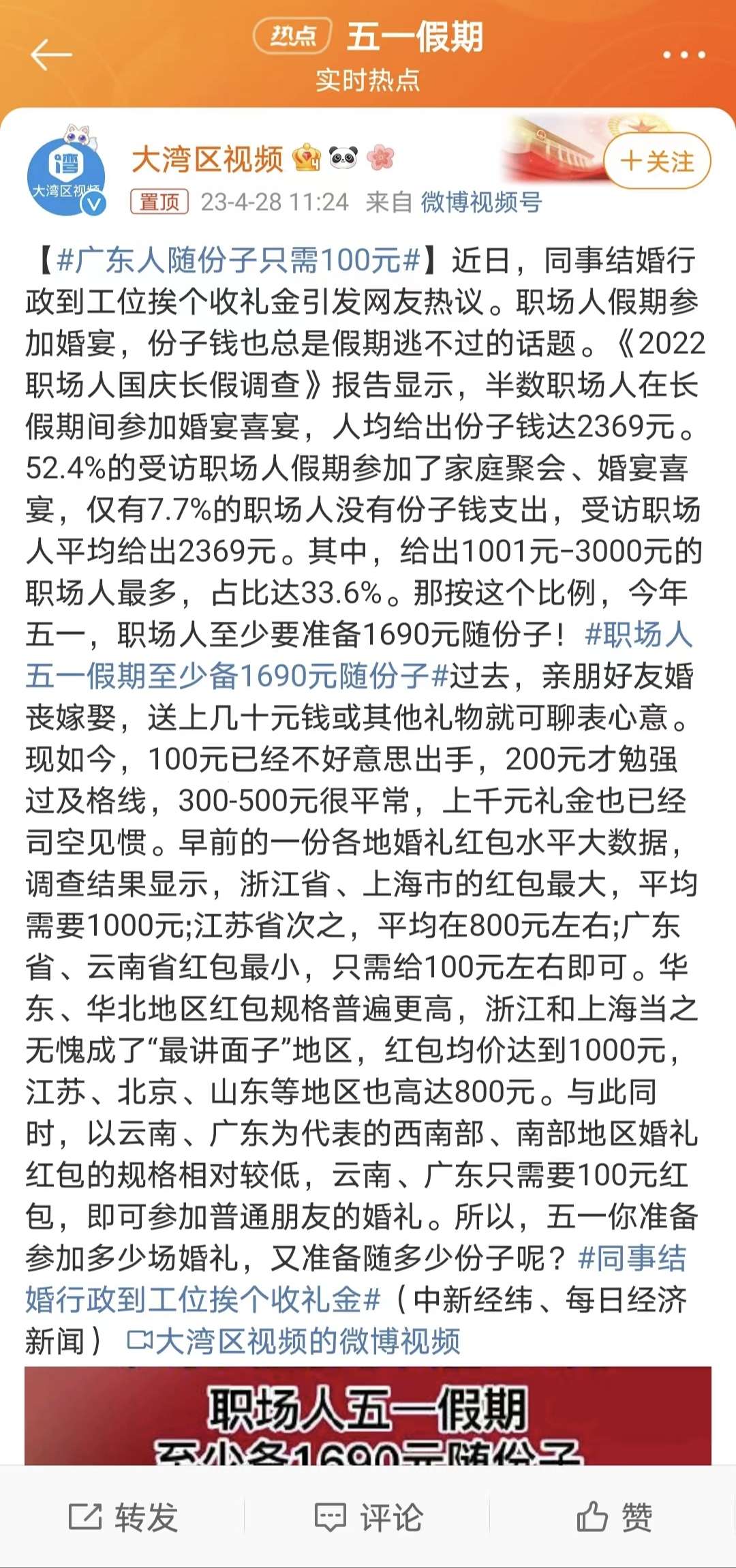Open the three-dot overflow menu

pyautogui.click(x=684, y=55)
